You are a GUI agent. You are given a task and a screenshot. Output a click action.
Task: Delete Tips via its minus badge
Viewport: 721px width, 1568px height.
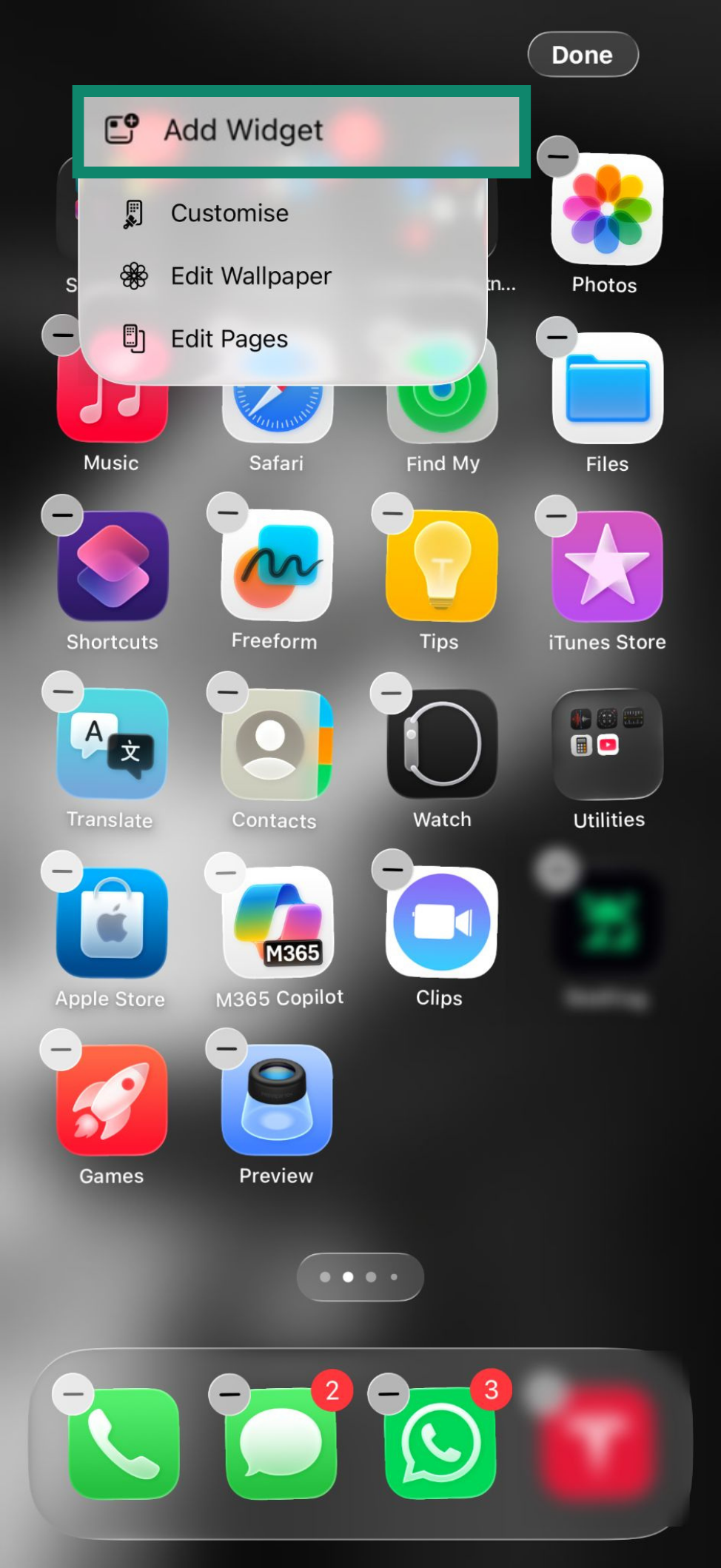pos(392,513)
